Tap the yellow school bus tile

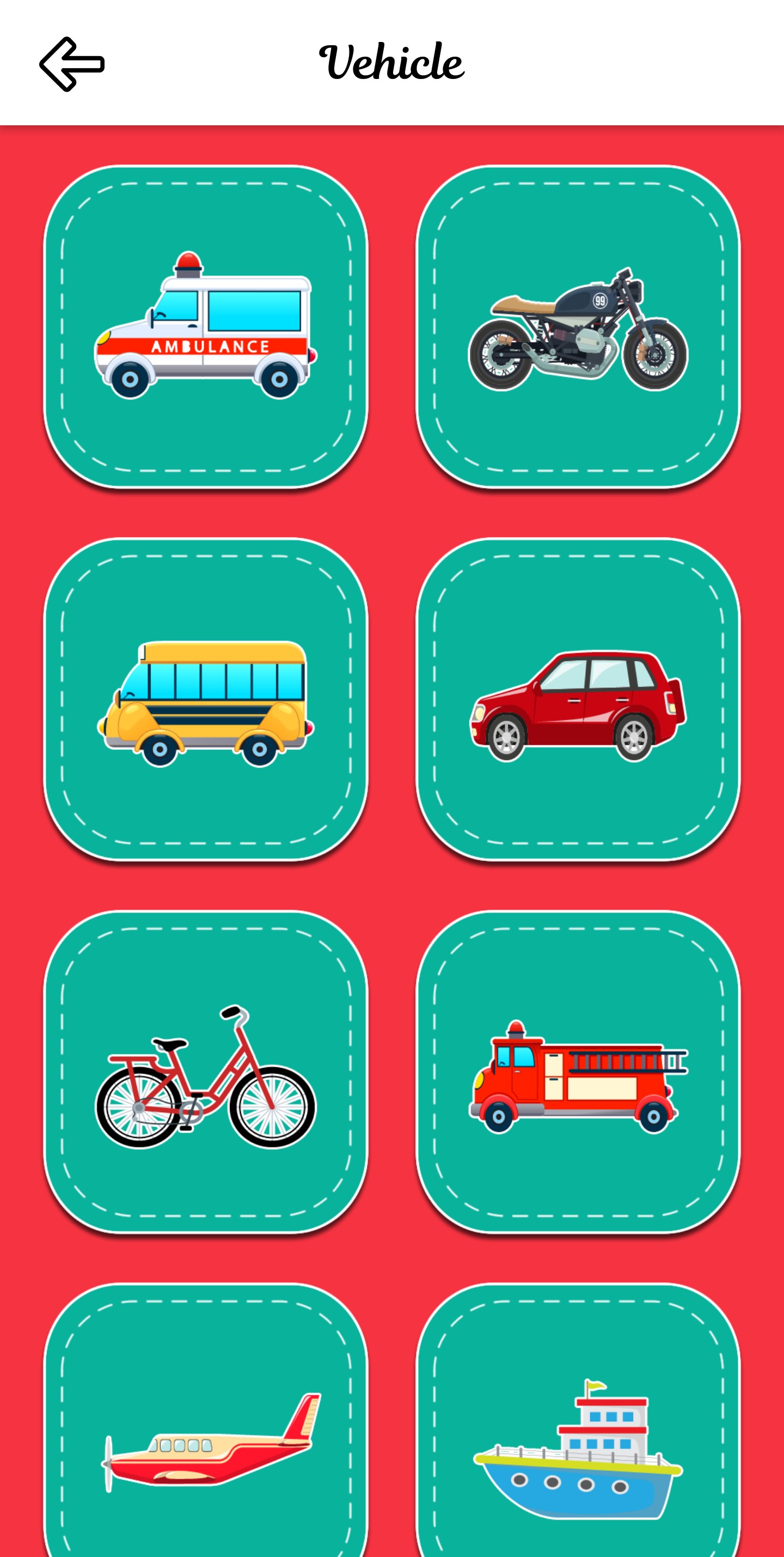click(x=206, y=700)
